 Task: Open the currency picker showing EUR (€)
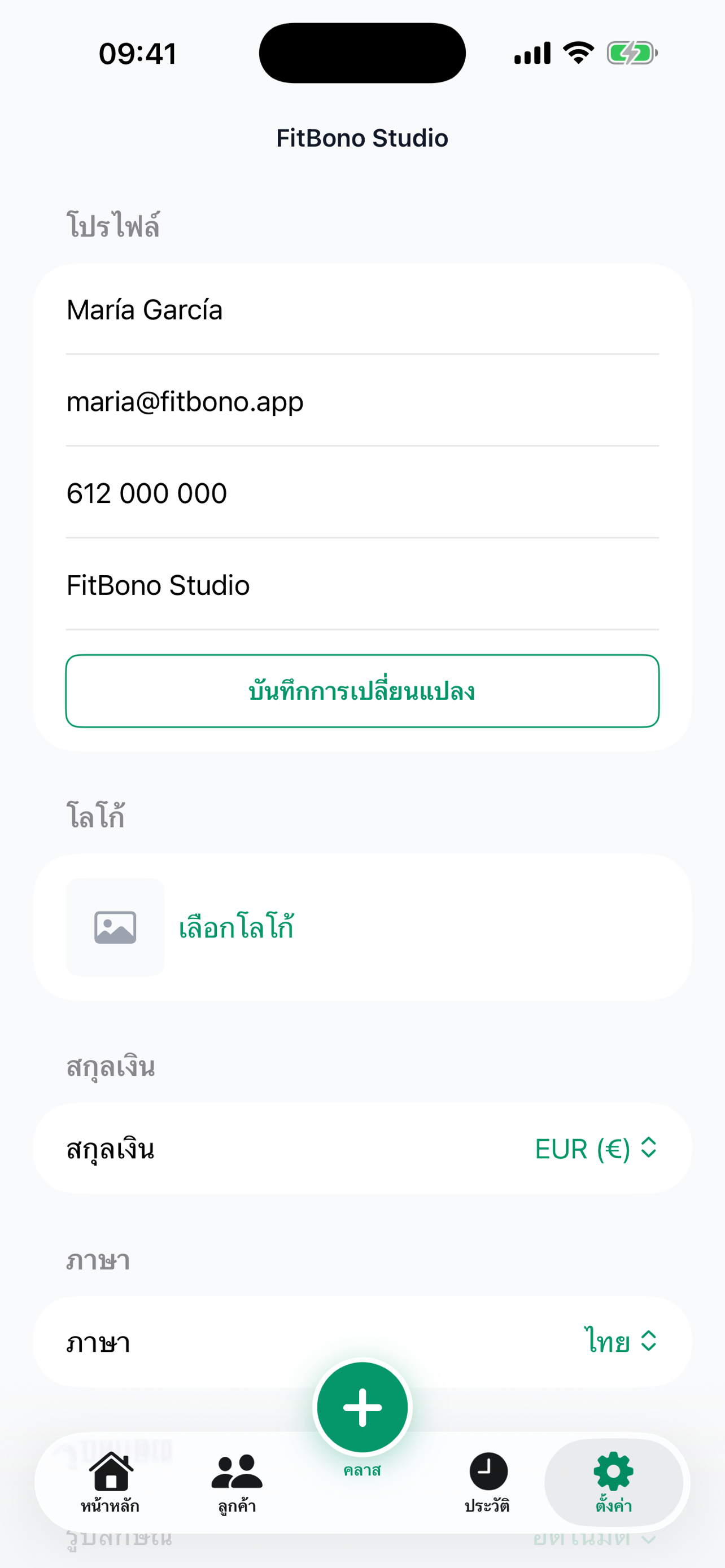click(x=595, y=1149)
